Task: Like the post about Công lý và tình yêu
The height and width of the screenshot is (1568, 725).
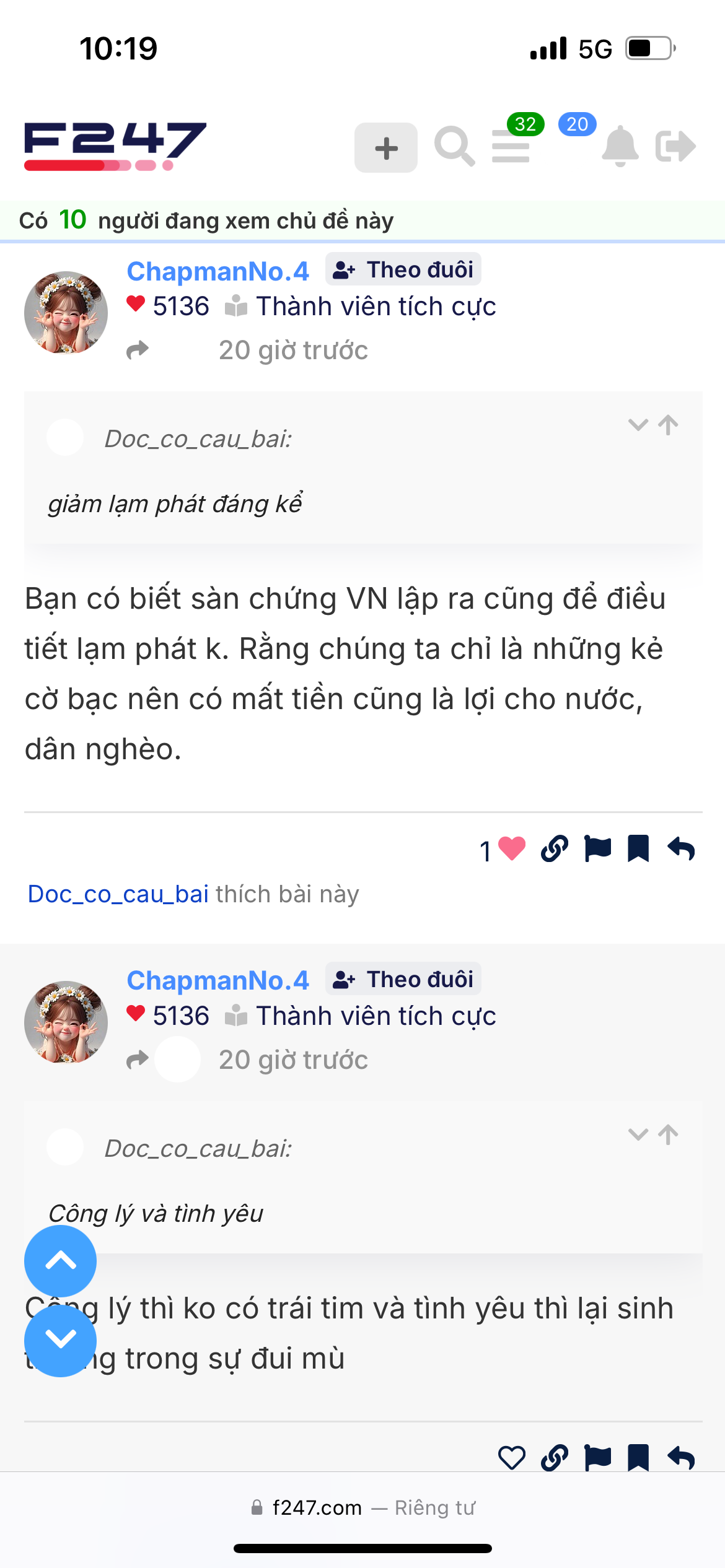Action: pos(512,1458)
